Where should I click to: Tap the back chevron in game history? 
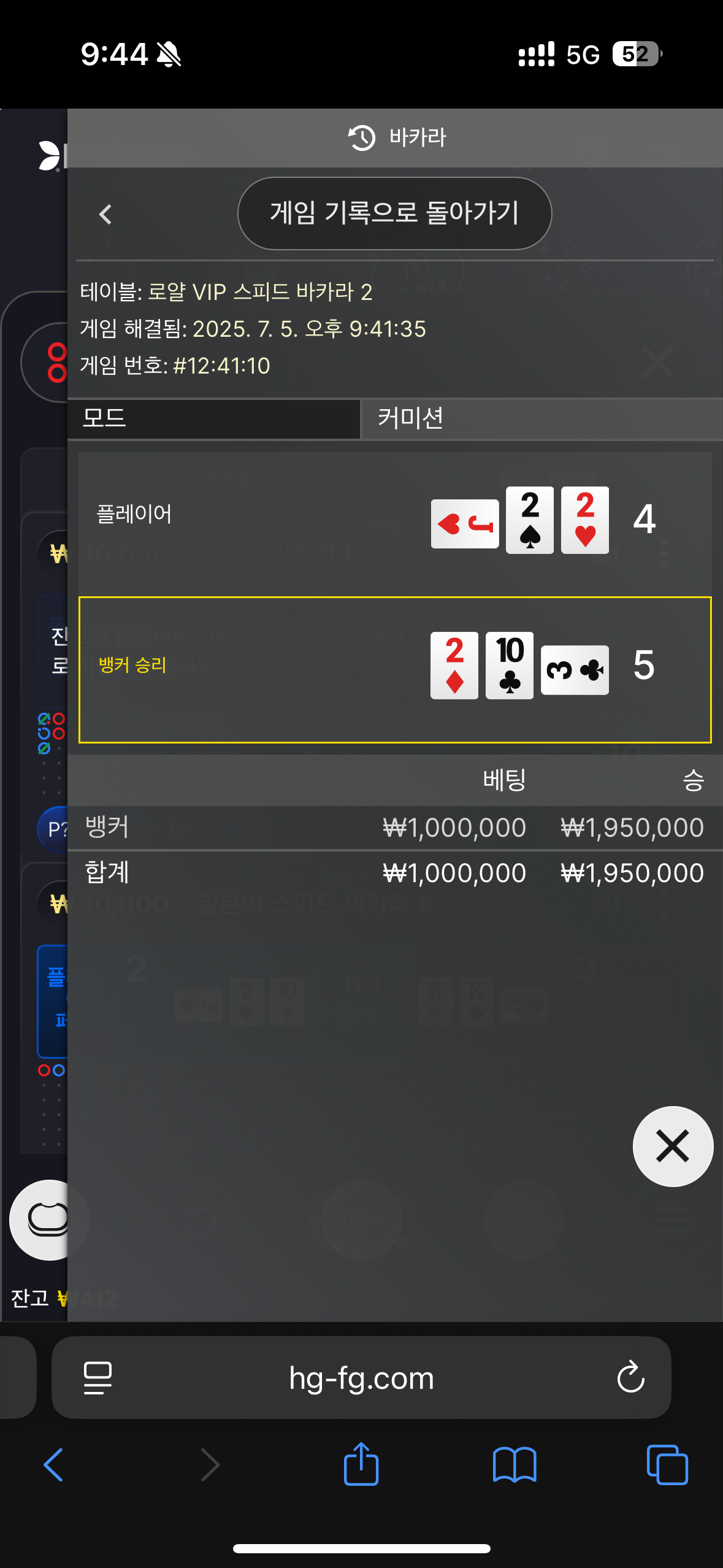[x=105, y=214]
